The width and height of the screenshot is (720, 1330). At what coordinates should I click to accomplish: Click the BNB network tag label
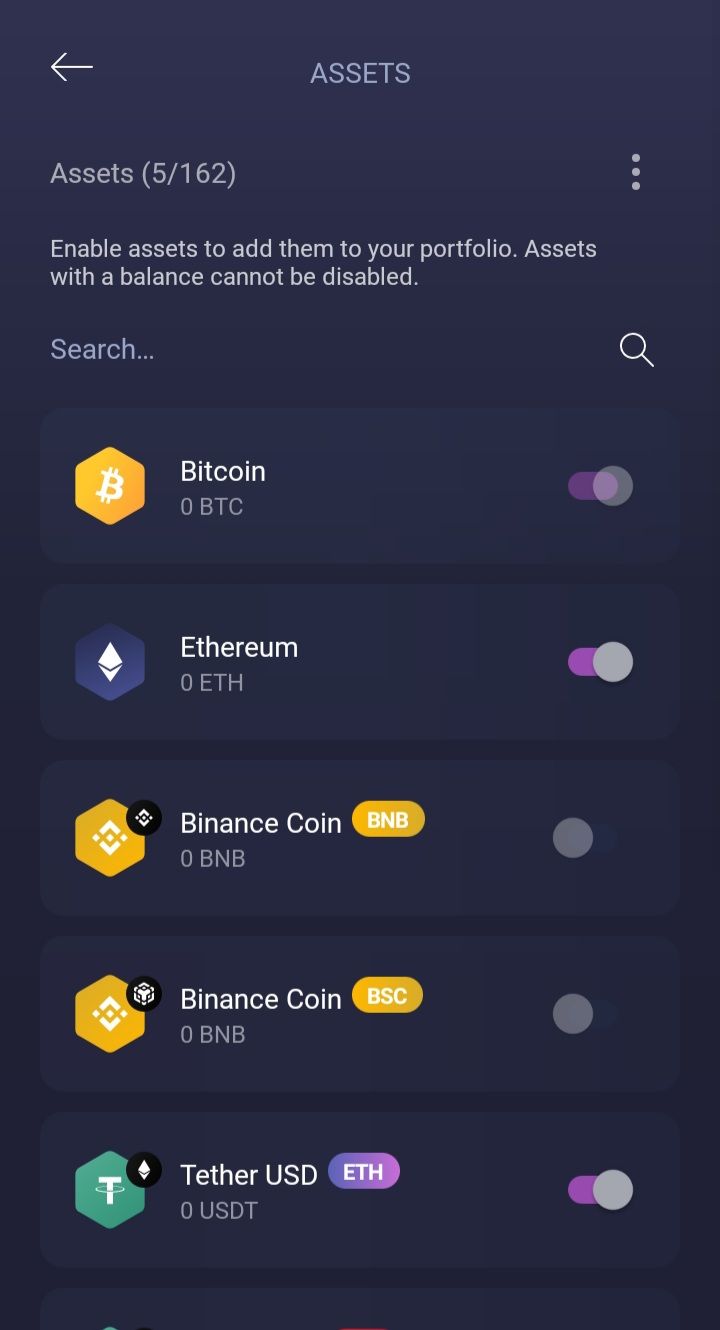[388, 819]
